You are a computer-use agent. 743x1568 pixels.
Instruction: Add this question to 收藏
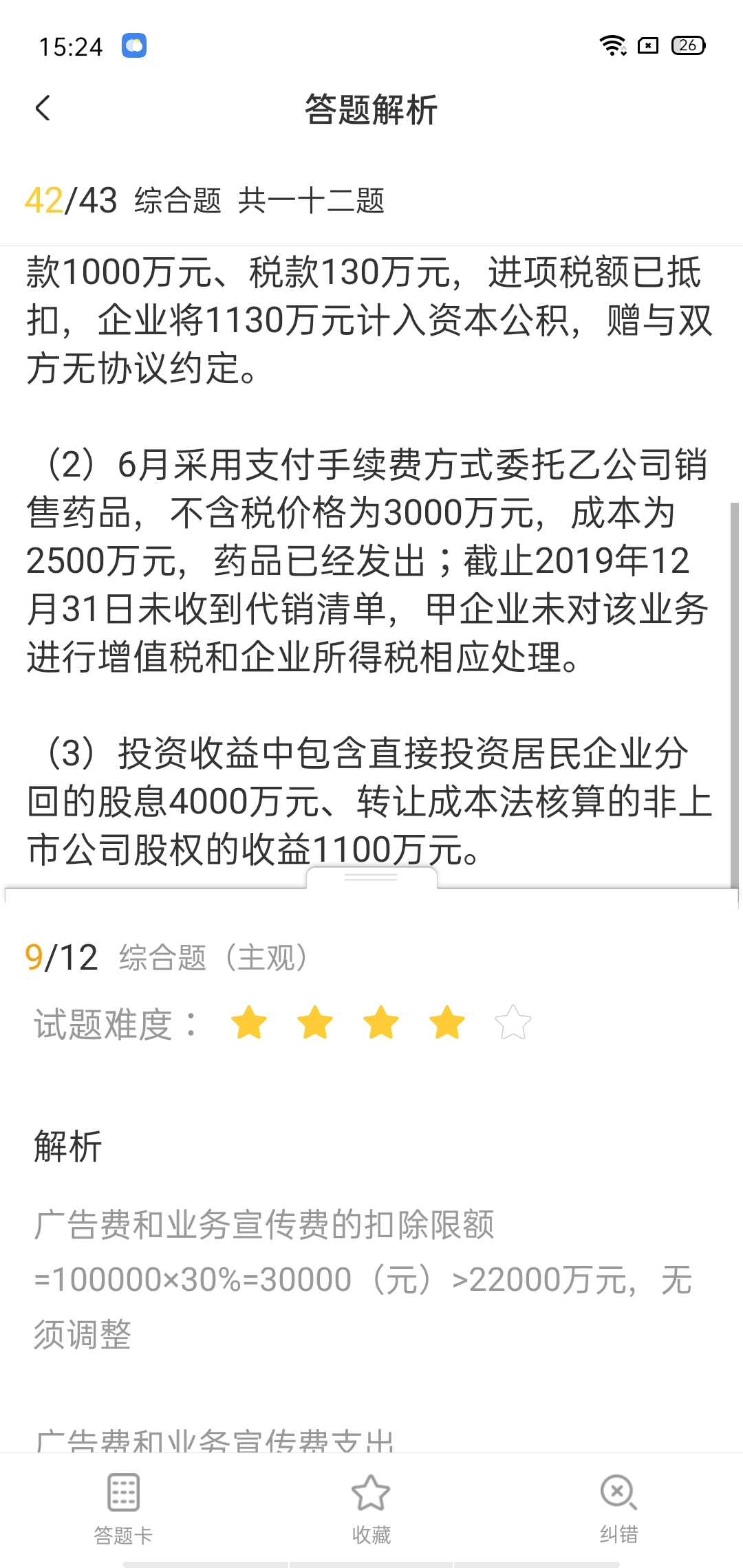click(371, 1506)
